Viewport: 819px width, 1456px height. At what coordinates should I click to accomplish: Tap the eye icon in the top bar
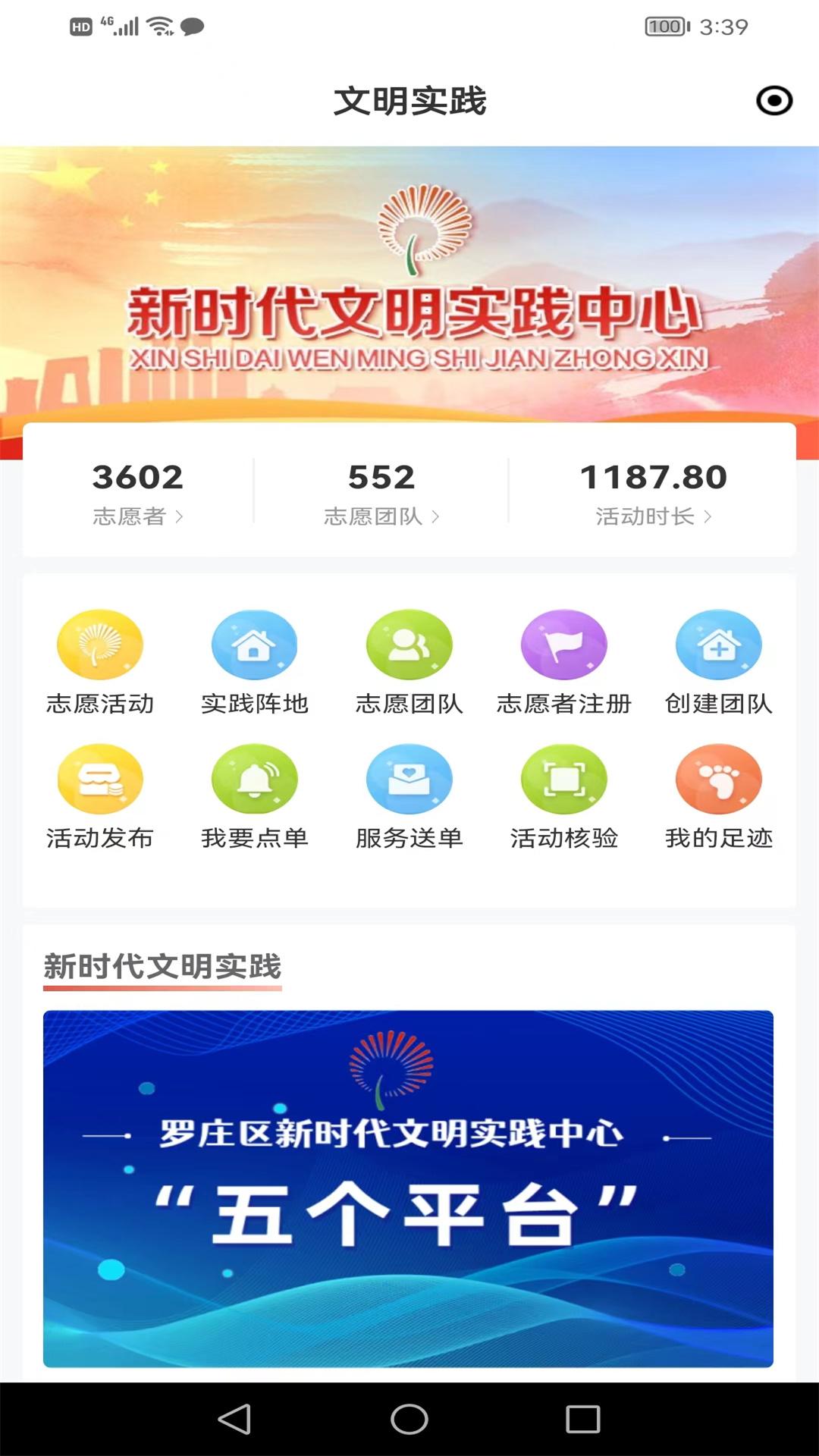pyautogui.click(x=773, y=100)
